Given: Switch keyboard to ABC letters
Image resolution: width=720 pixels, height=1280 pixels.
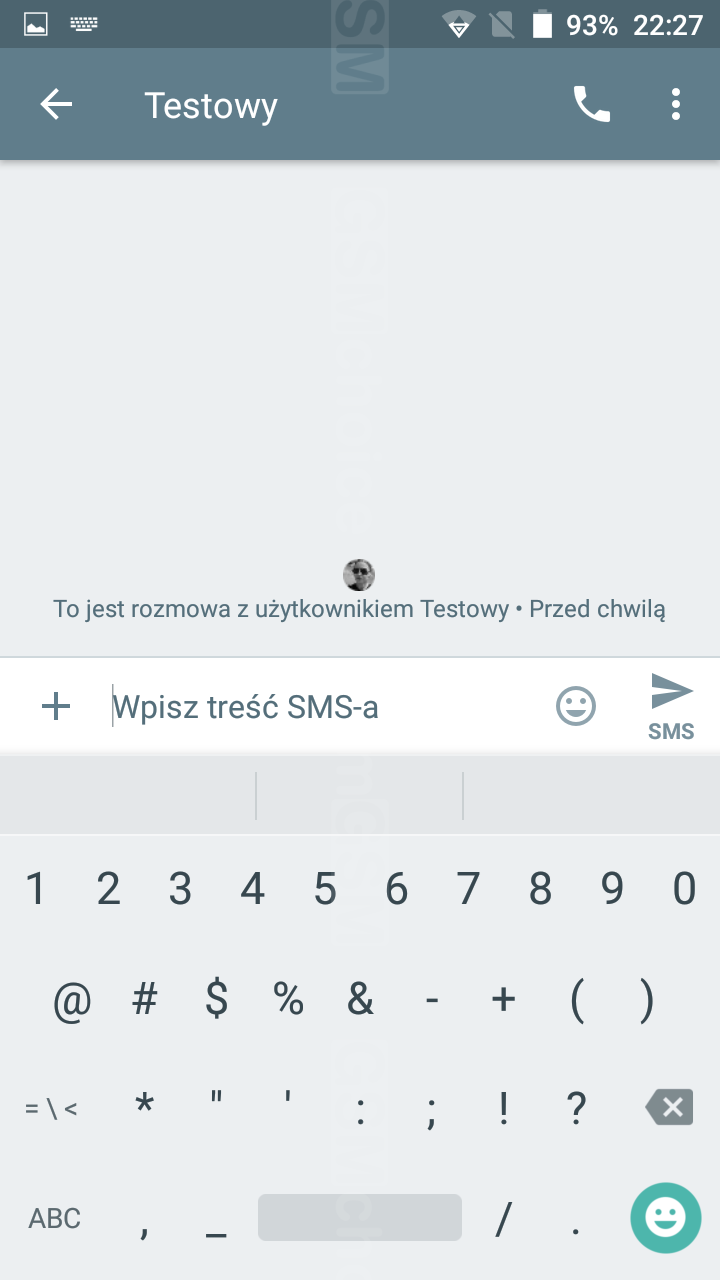Looking at the screenshot, I should [54, 1218].
